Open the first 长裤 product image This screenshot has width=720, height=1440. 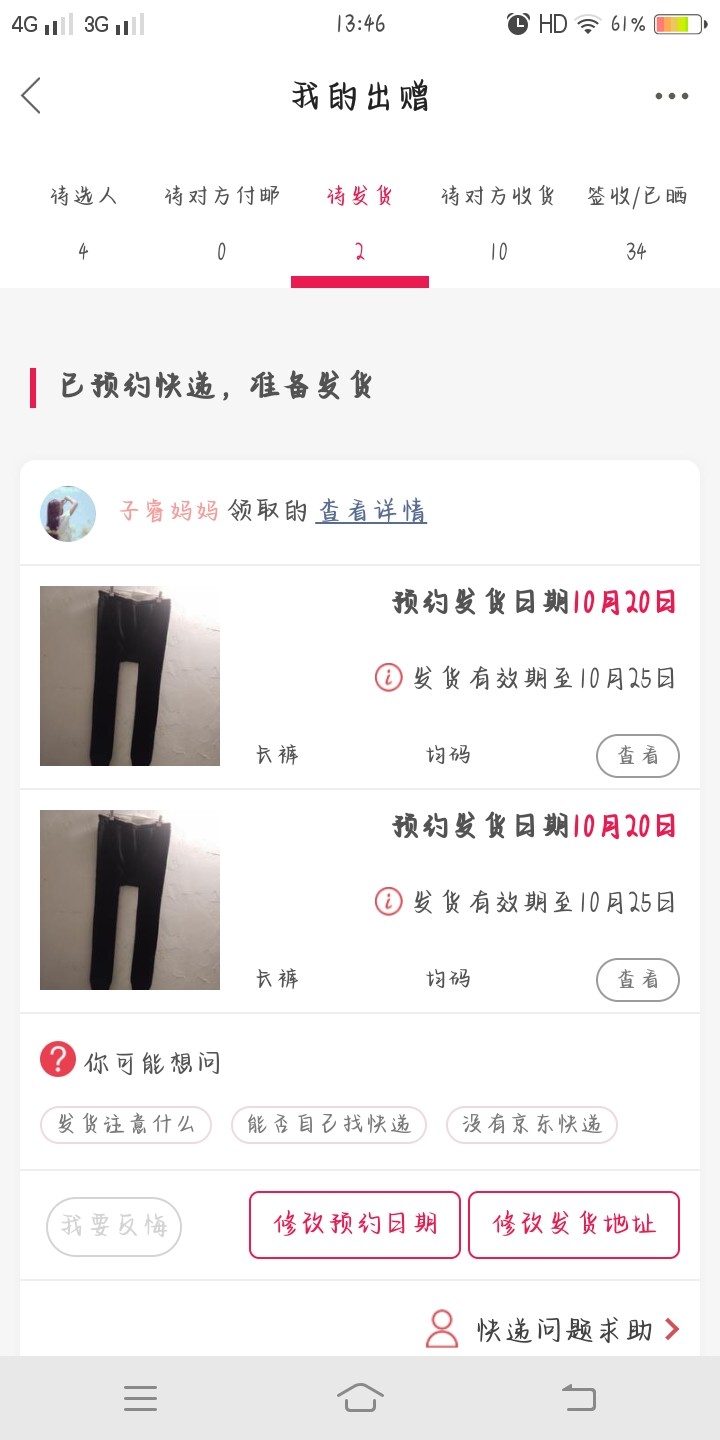pos(130,676)
